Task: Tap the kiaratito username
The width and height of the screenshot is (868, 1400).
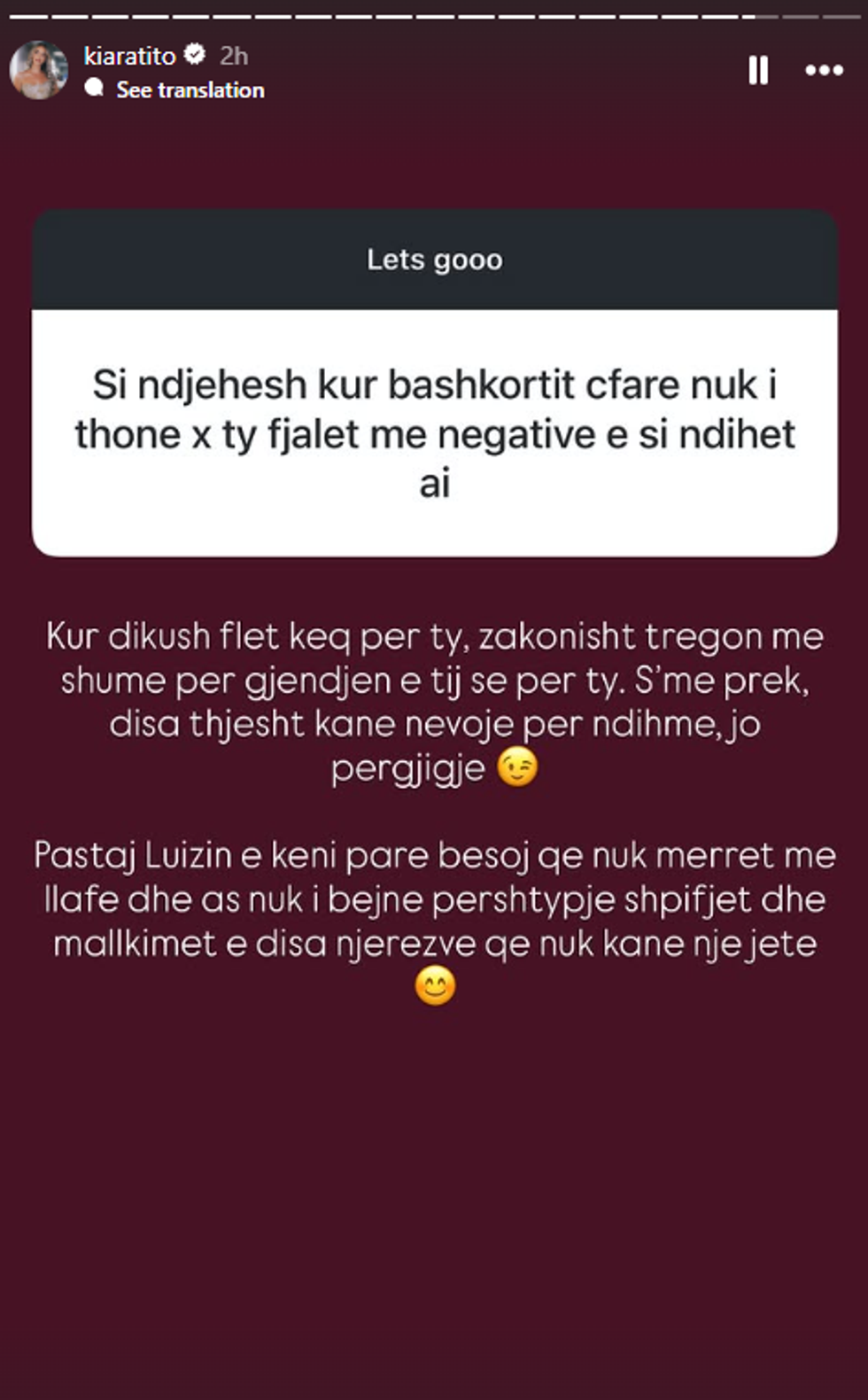Action: click(130, 56)
